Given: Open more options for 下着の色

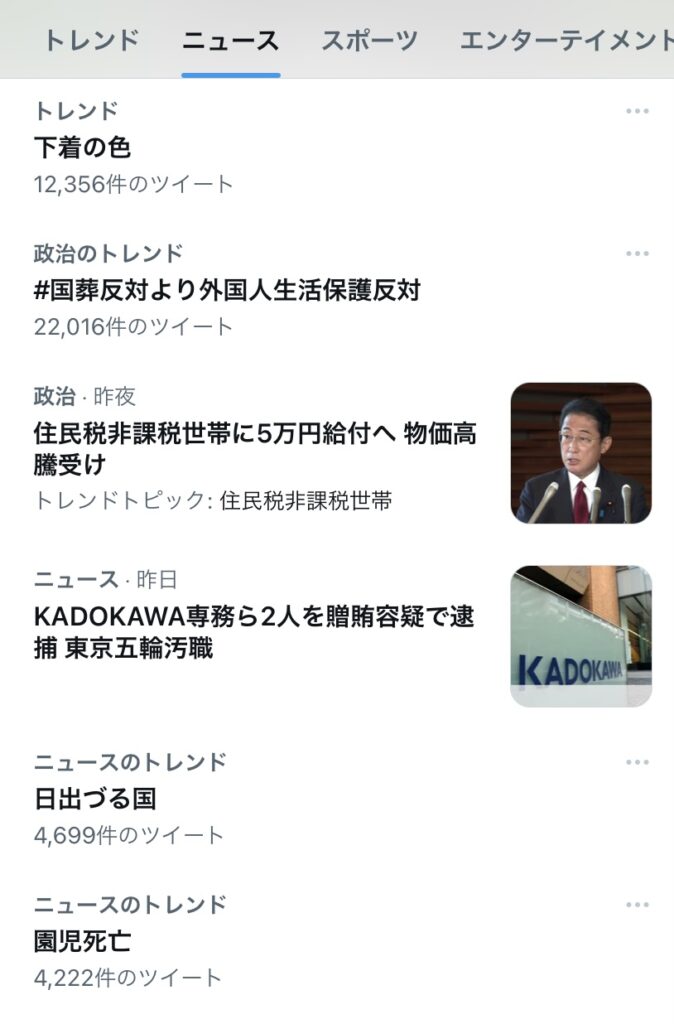Looking at the screenshot, I should click(x=637, y=111).
